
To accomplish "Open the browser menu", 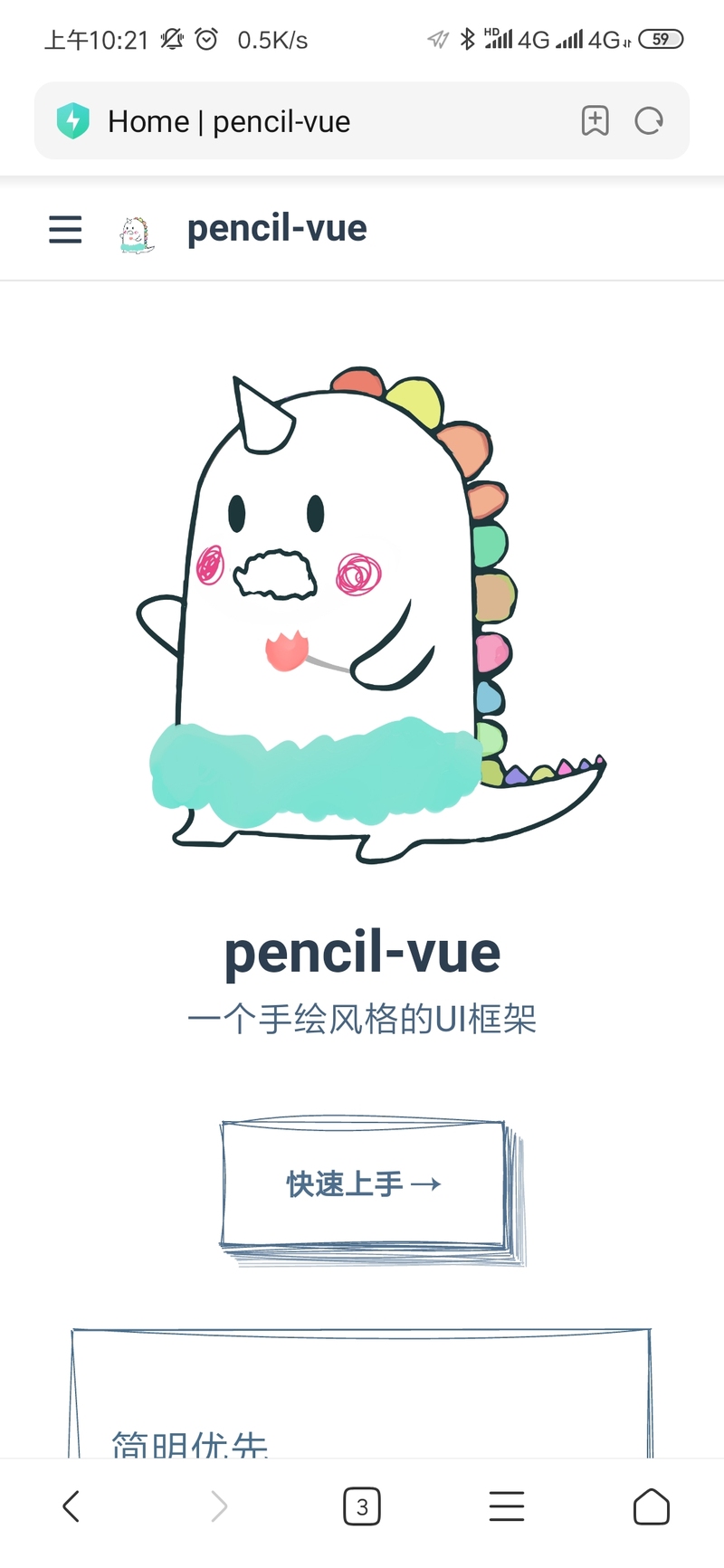I will pos(506,1506).
